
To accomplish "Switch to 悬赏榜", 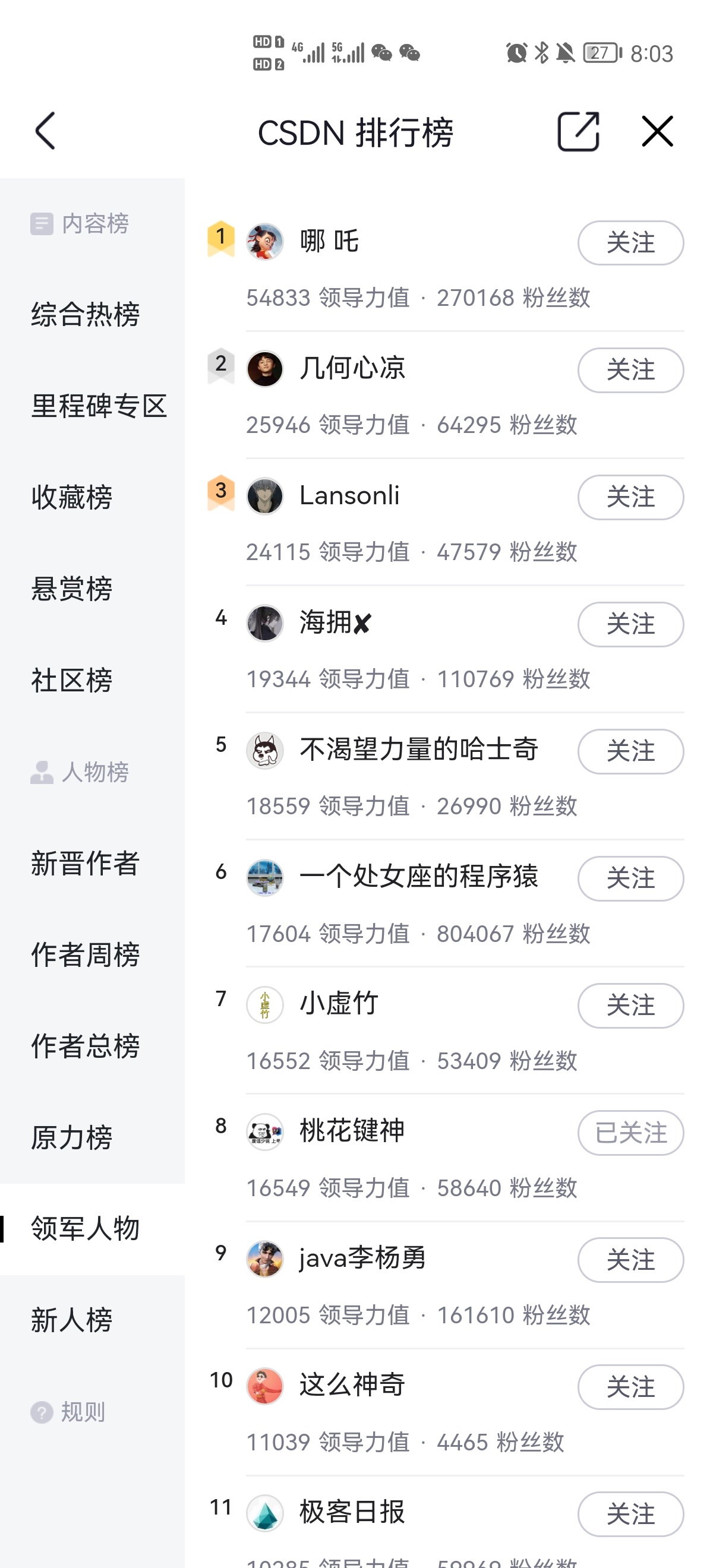I will click(72, 589).
